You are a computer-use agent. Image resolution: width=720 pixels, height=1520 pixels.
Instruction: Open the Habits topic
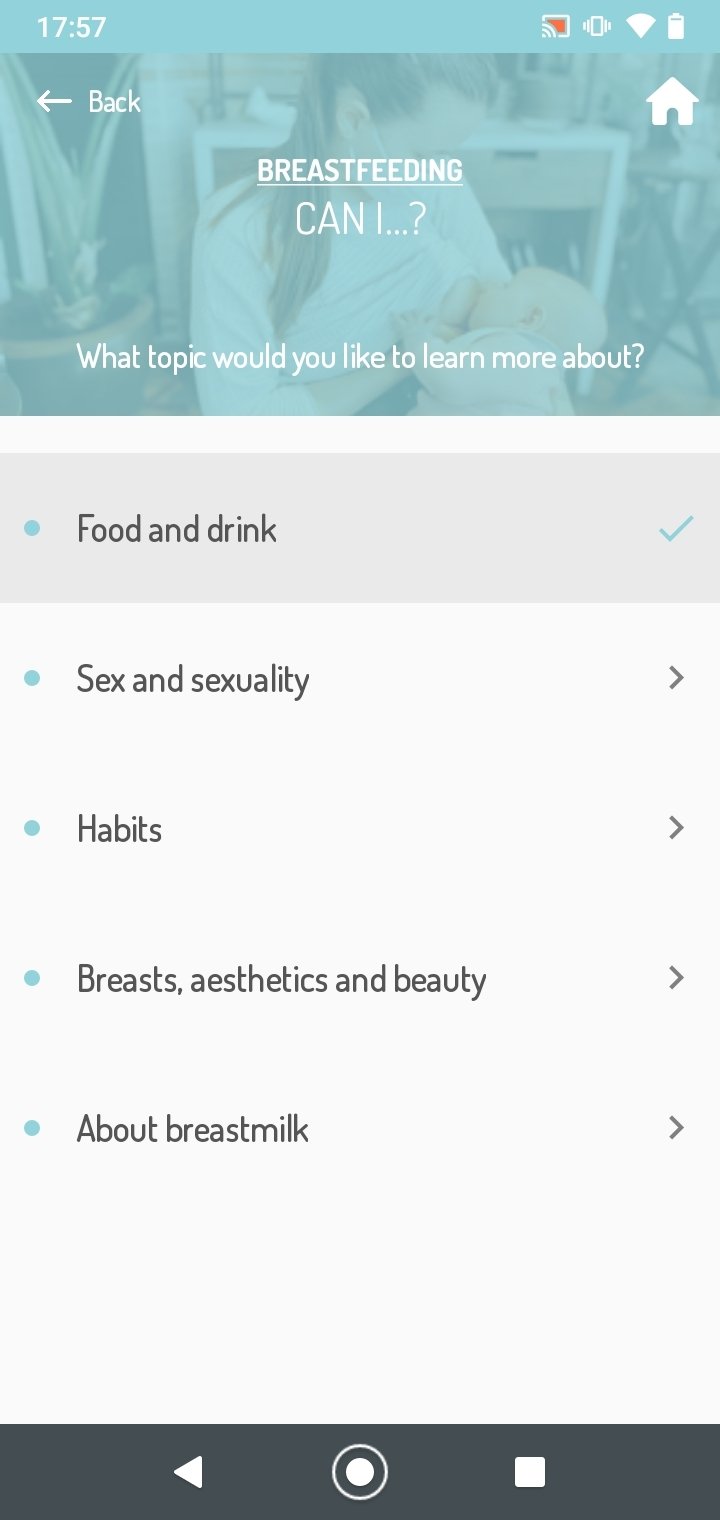(360, 828)
